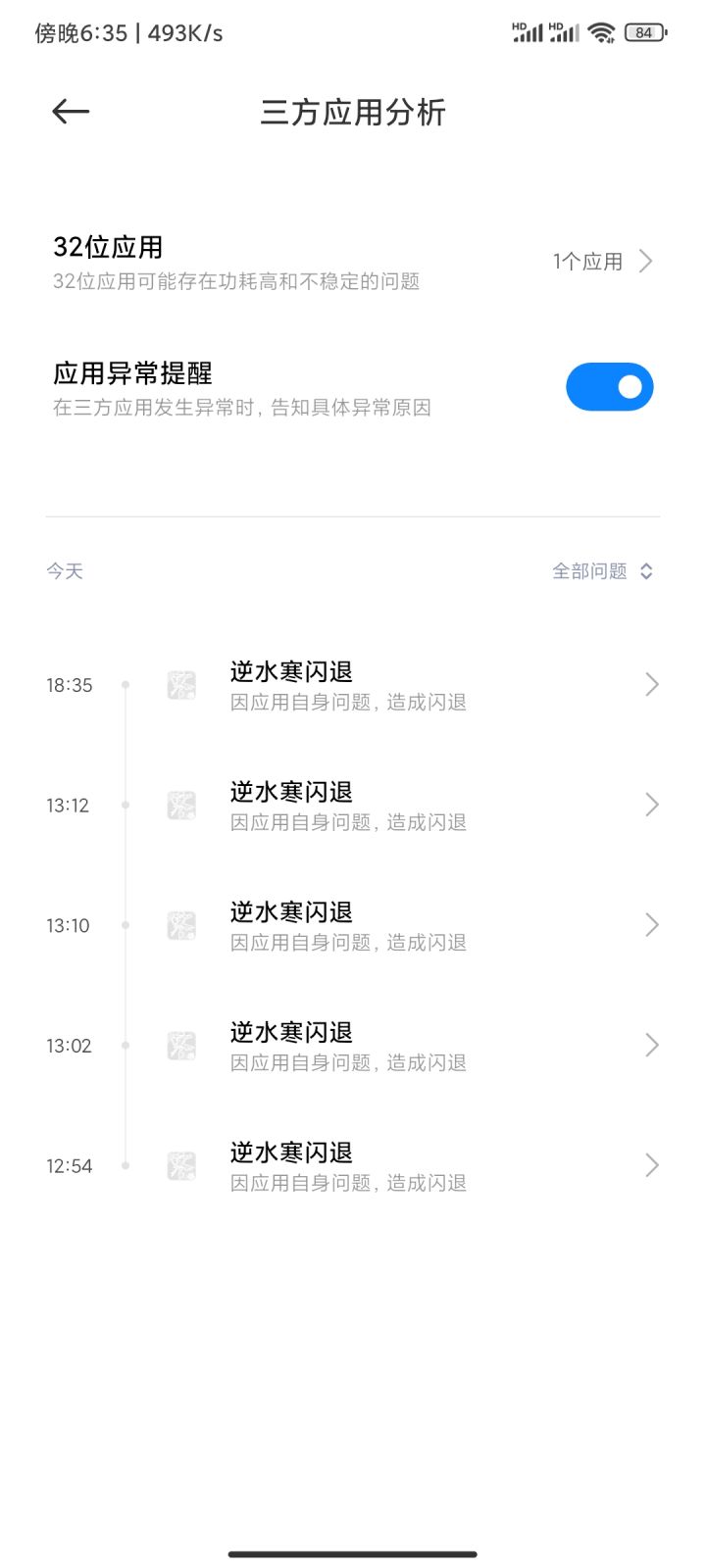Open the 32位应用 list
706x1568 pixels.
[x=353, y=262]
